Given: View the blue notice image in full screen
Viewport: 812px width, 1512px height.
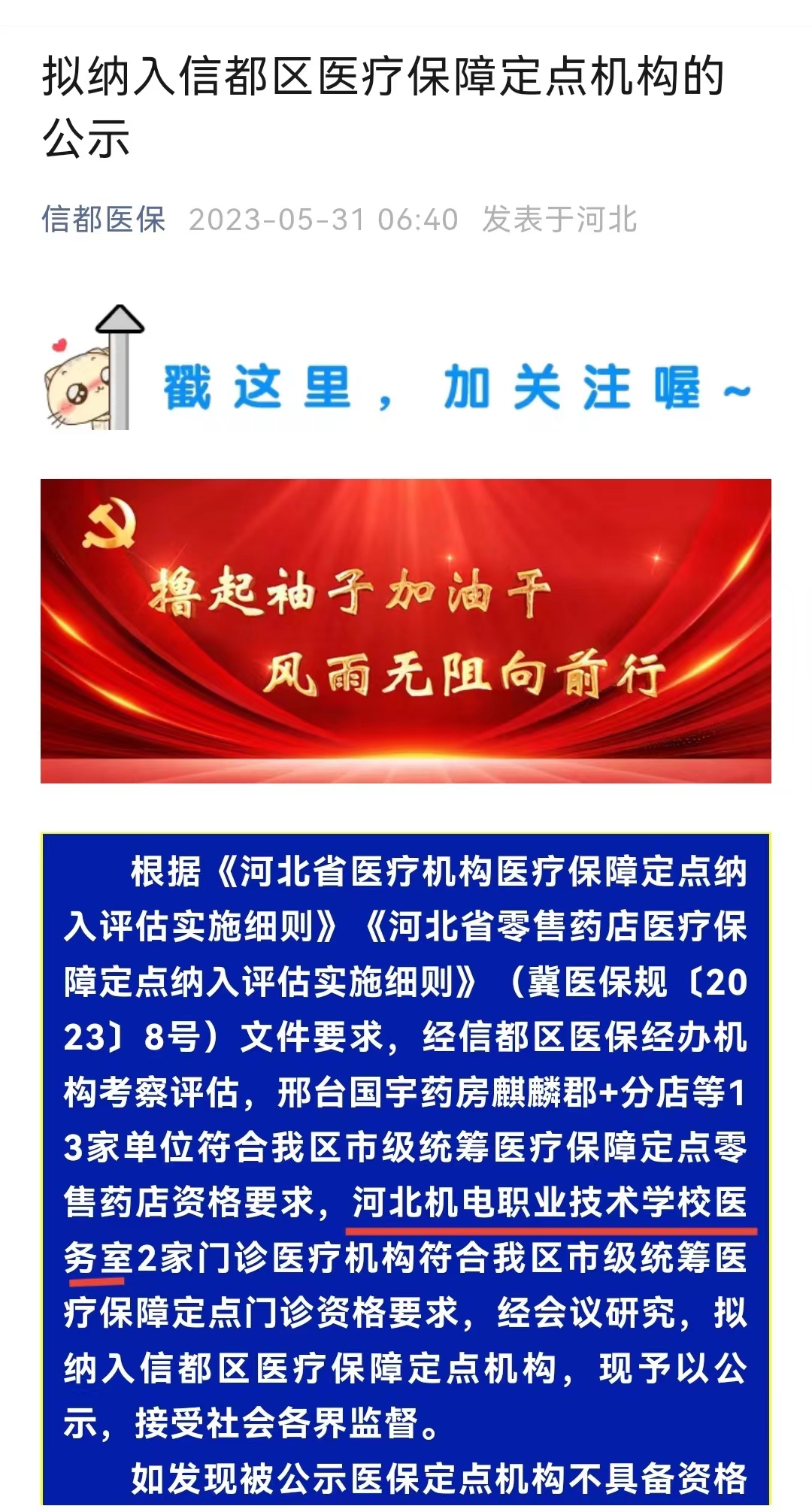Looking at the screenshot, I should (x=406, y=1173).
